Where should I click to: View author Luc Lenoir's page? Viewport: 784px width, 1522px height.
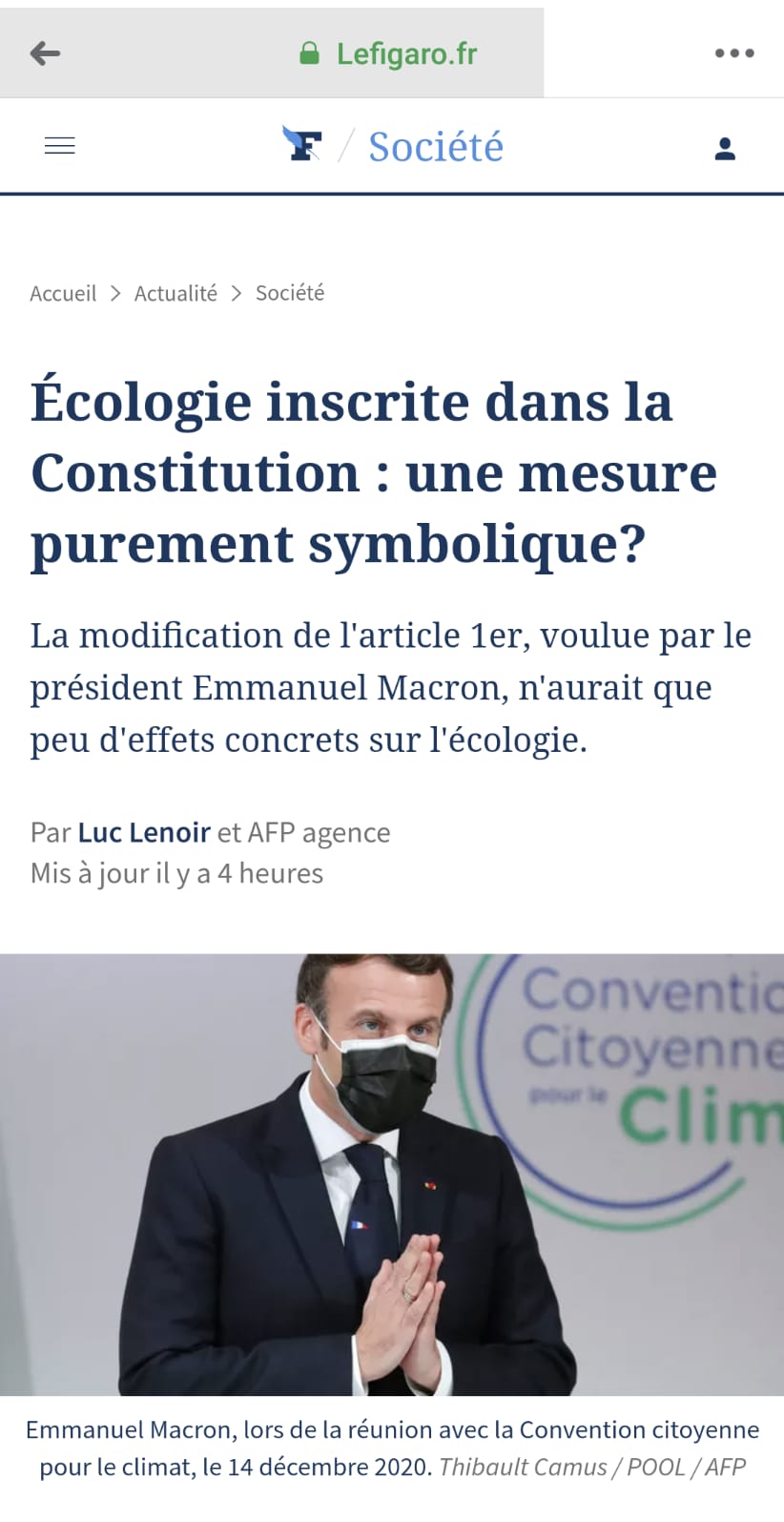(x=144, y=832)
